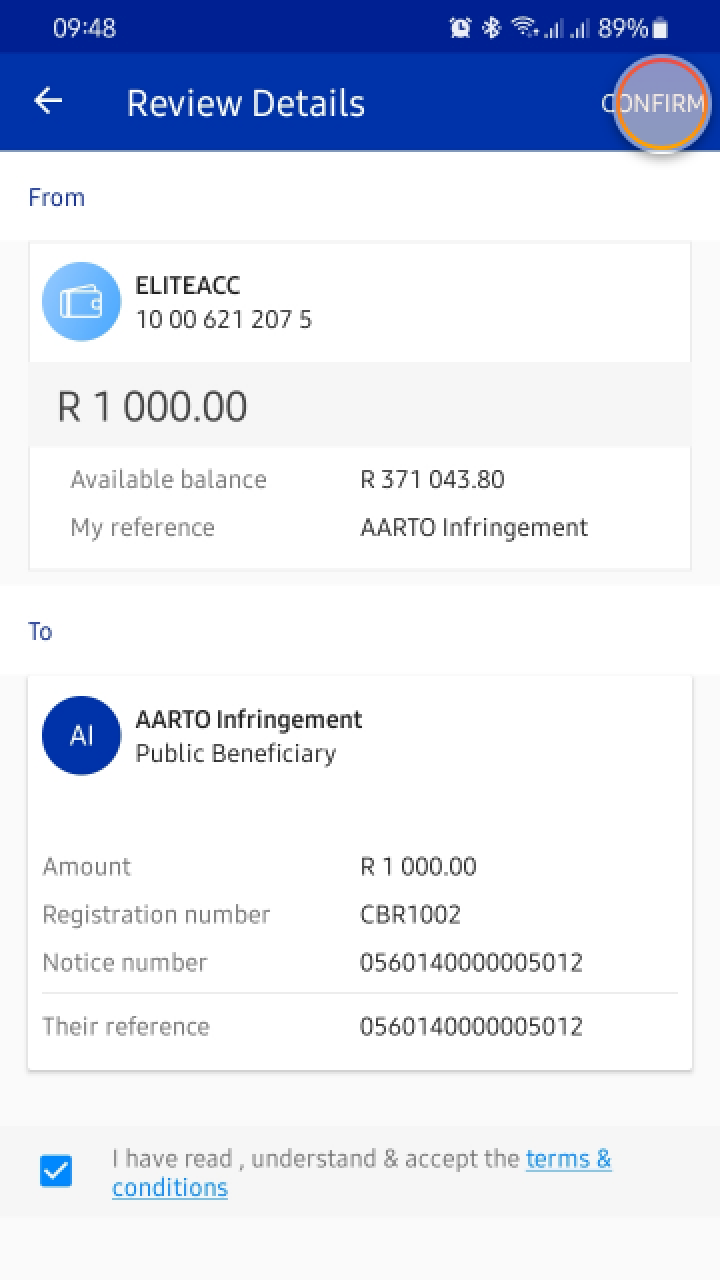Select the AI beneficiary avatar circle
Image resolution: width=720 pixels, height=1280 pixels.
(x=81, y=735)
